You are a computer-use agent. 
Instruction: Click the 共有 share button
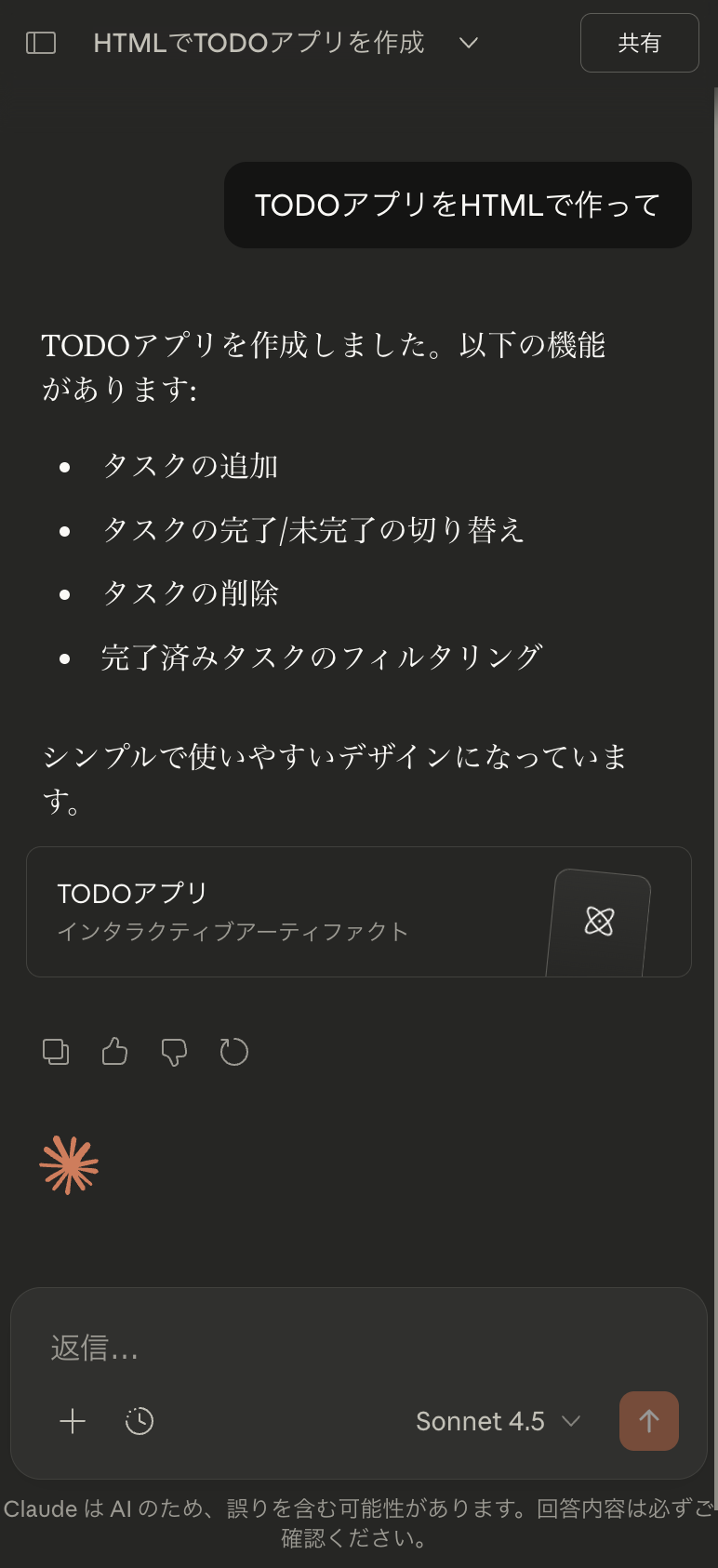[639, 42]
